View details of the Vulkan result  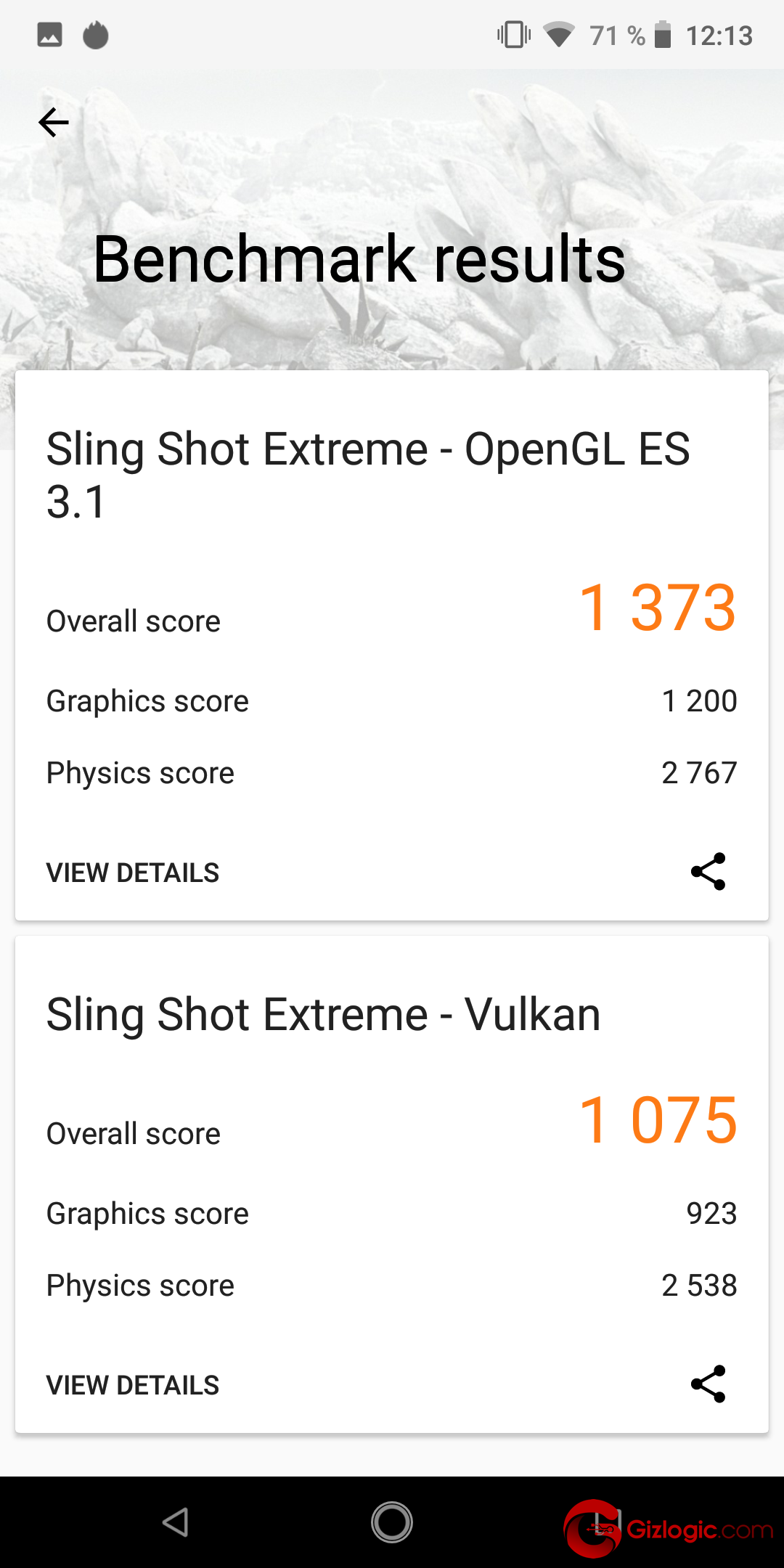(x=133, y=1385)
